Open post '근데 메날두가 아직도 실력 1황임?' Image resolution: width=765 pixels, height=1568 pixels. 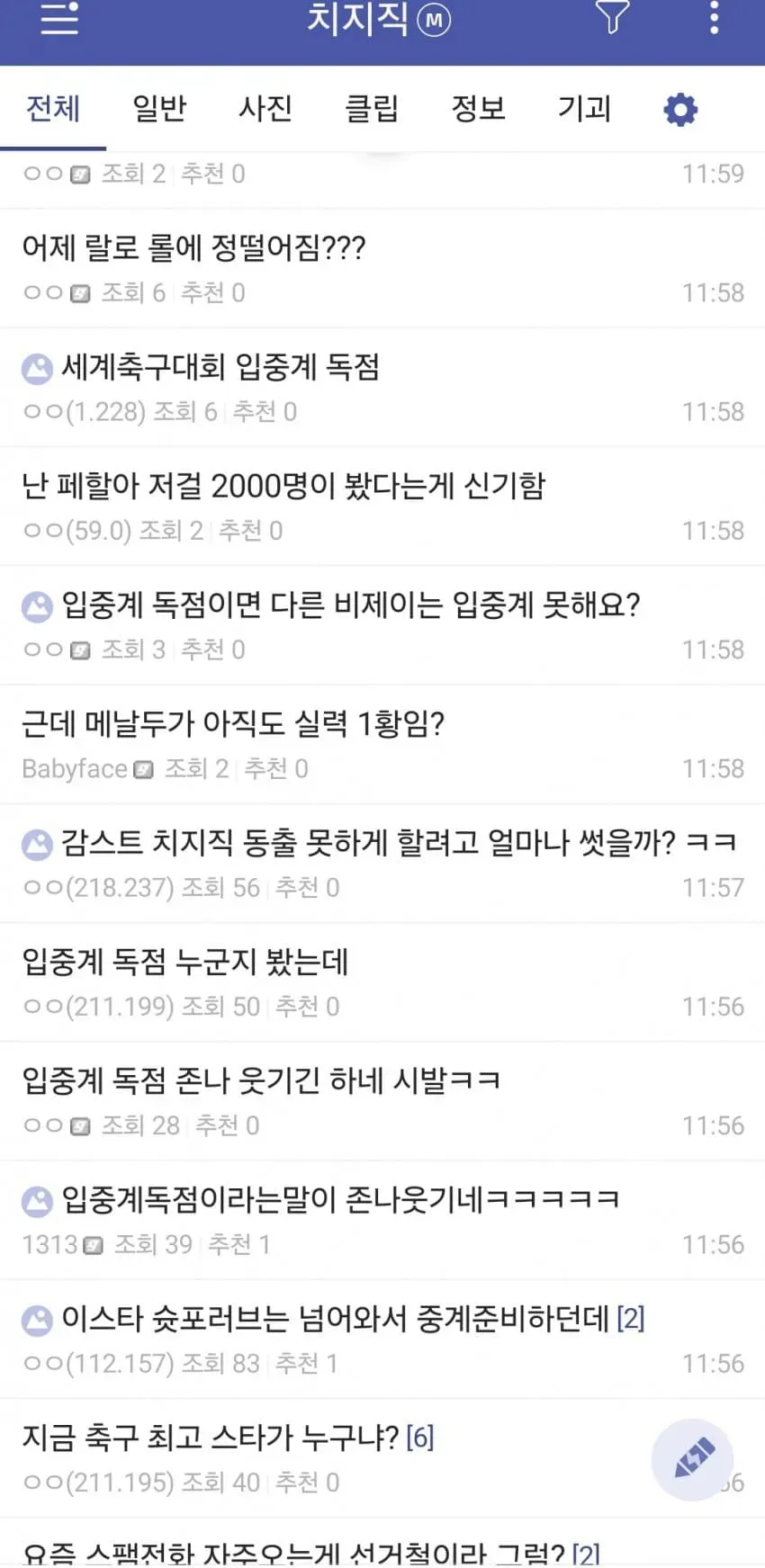pyautogui.click(x=382, y=744)
